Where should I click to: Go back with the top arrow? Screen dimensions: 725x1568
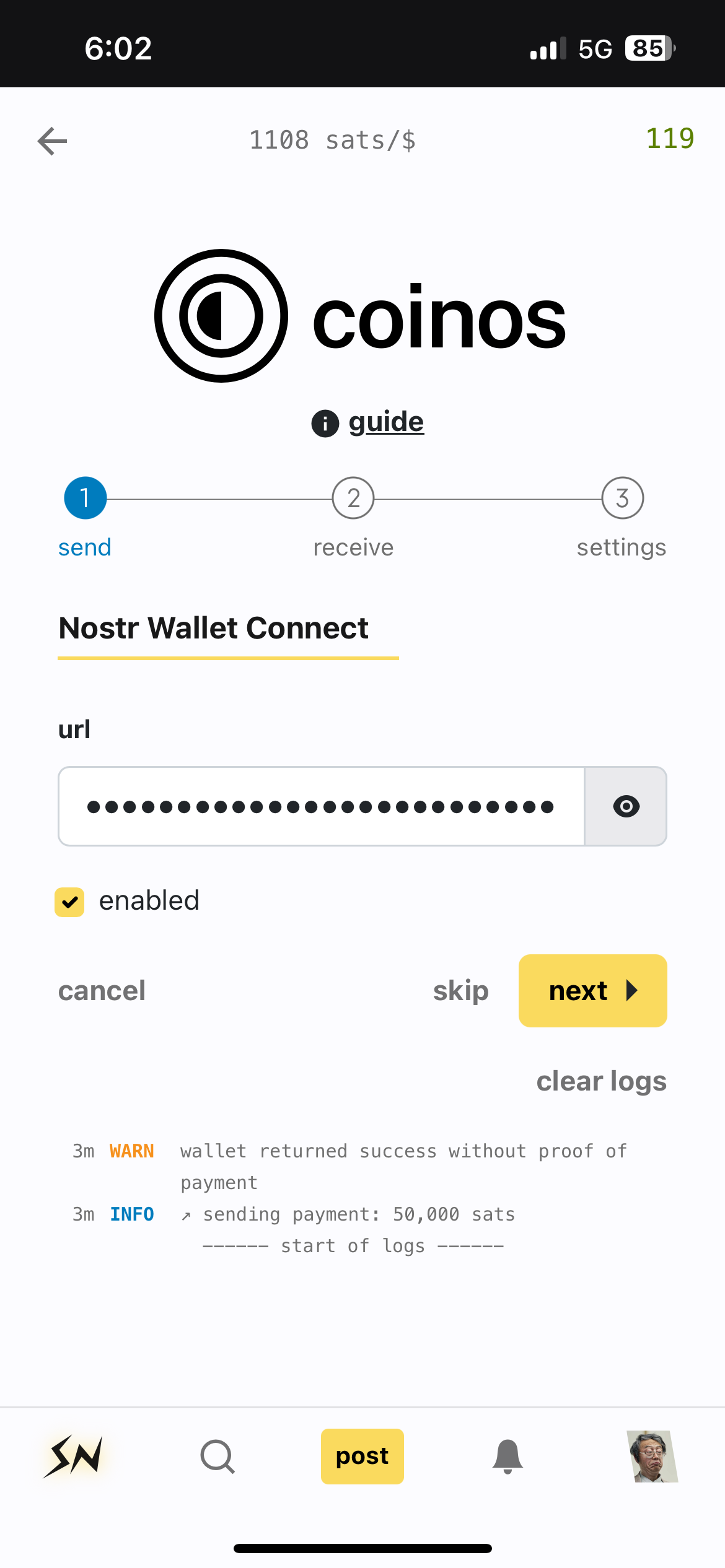pyautogui.click(x=52, y=141)
